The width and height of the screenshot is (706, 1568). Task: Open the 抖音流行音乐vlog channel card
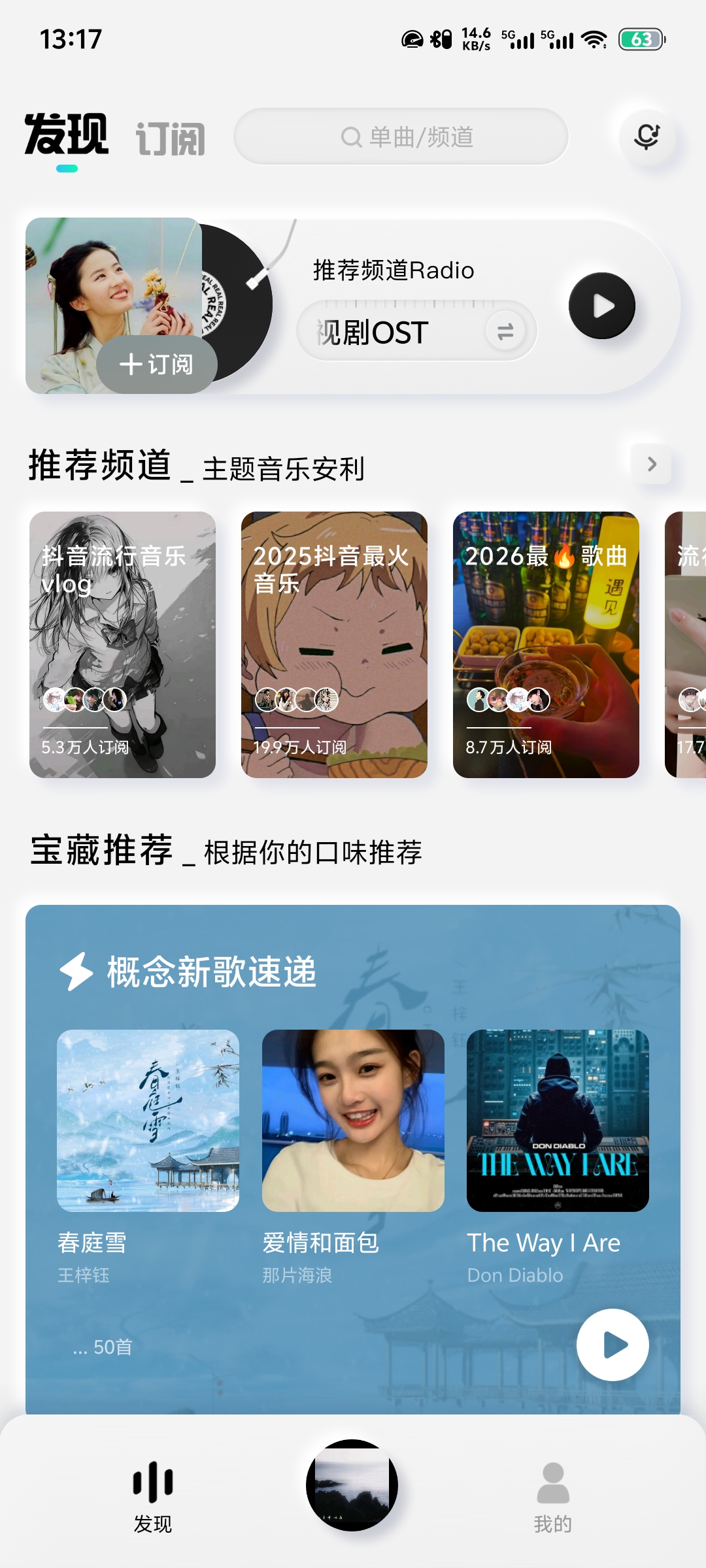coord(122,644)
